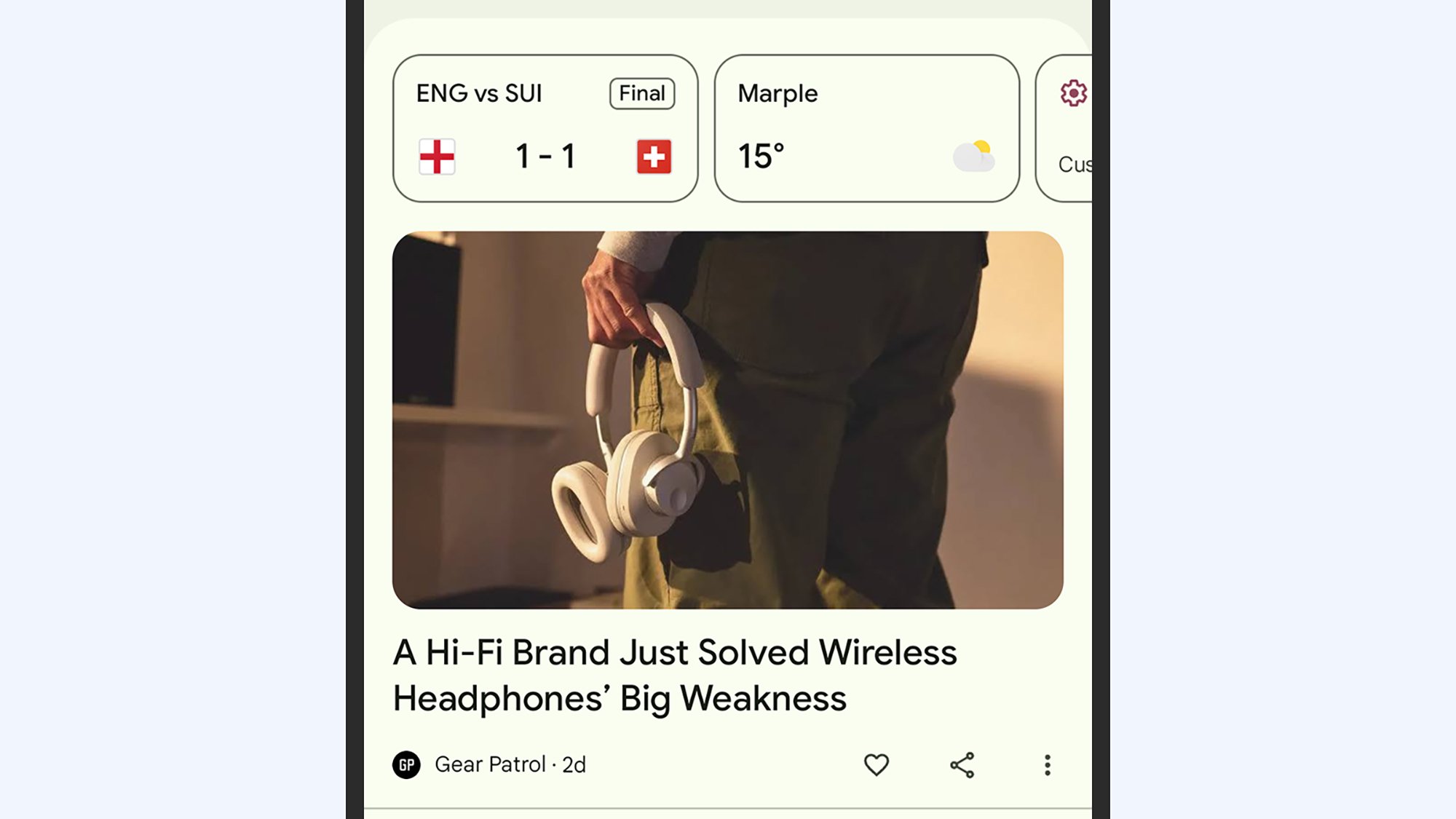Open the ENG vs SUI score card
Screen dimensions: 1456x819
545,128
